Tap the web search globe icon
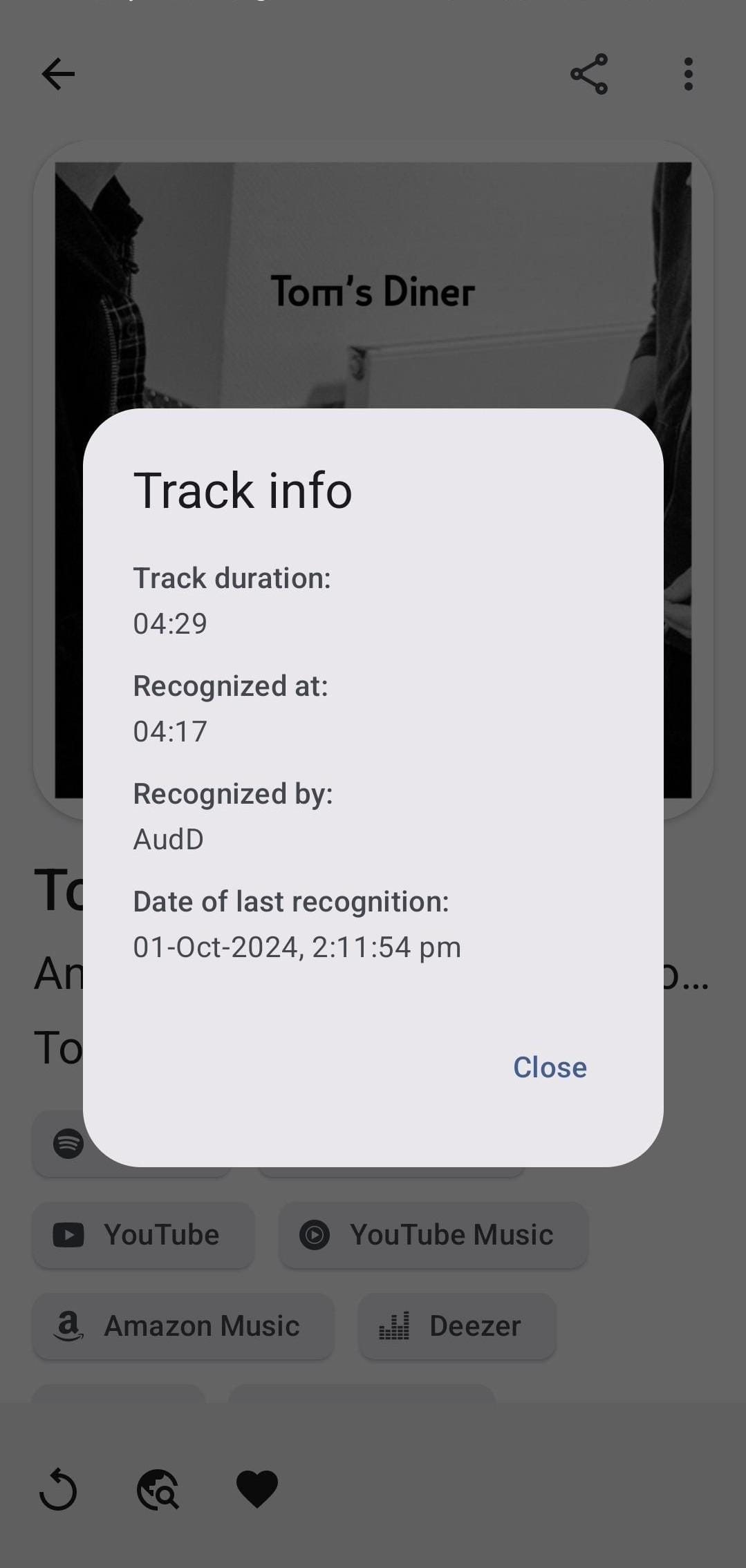 click(x=158, y=1489)
